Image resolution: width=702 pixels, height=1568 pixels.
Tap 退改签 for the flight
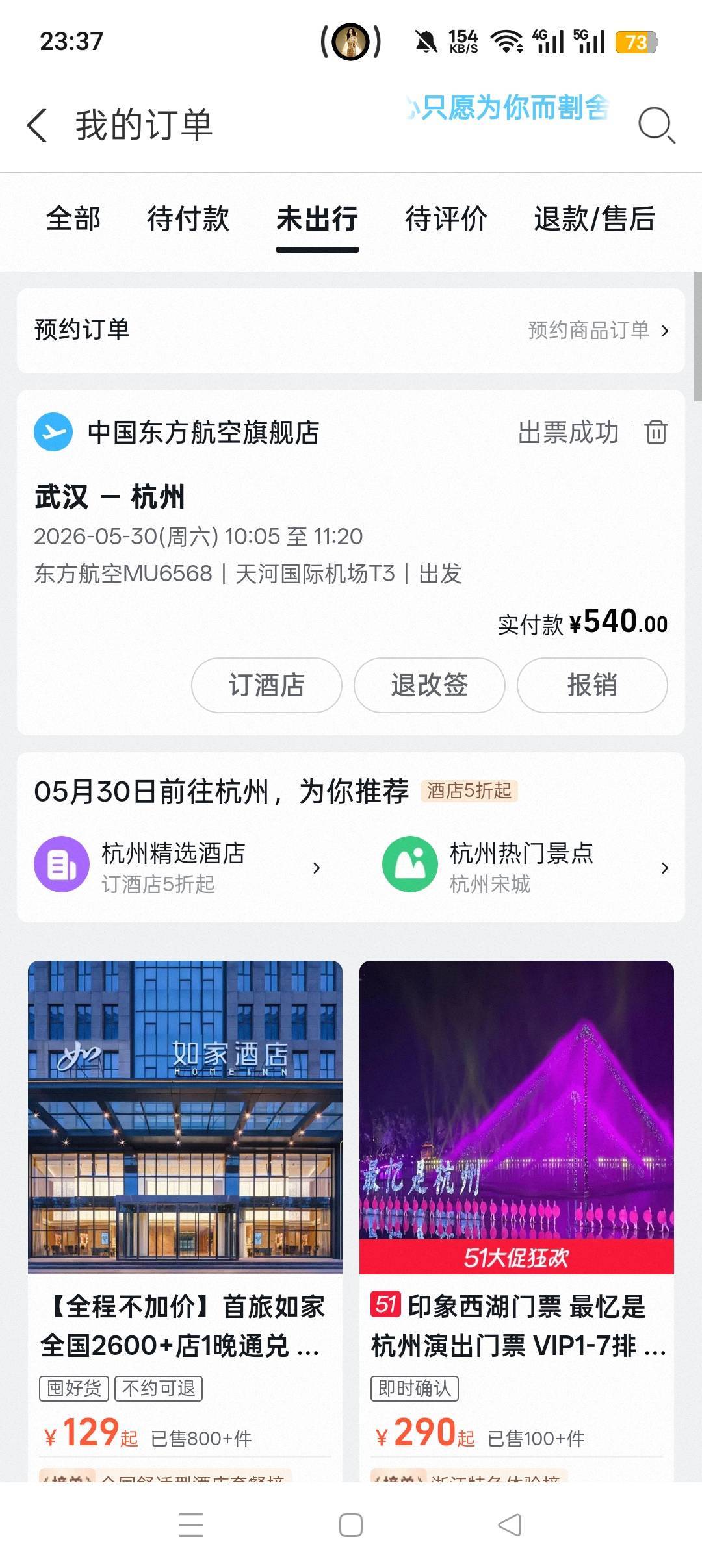[x=429, y=685]
